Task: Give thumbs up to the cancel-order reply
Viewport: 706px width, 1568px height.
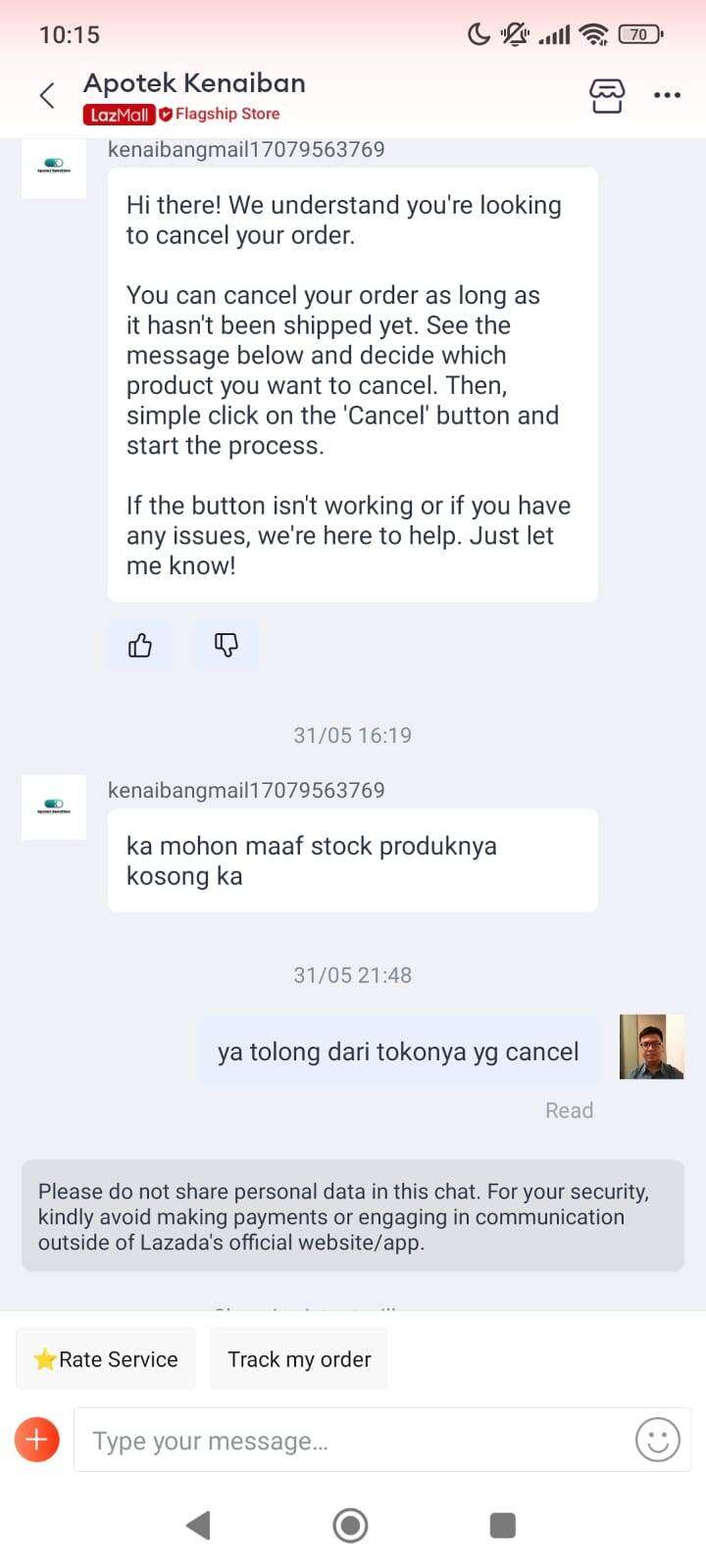Action: tap(140, 645)
